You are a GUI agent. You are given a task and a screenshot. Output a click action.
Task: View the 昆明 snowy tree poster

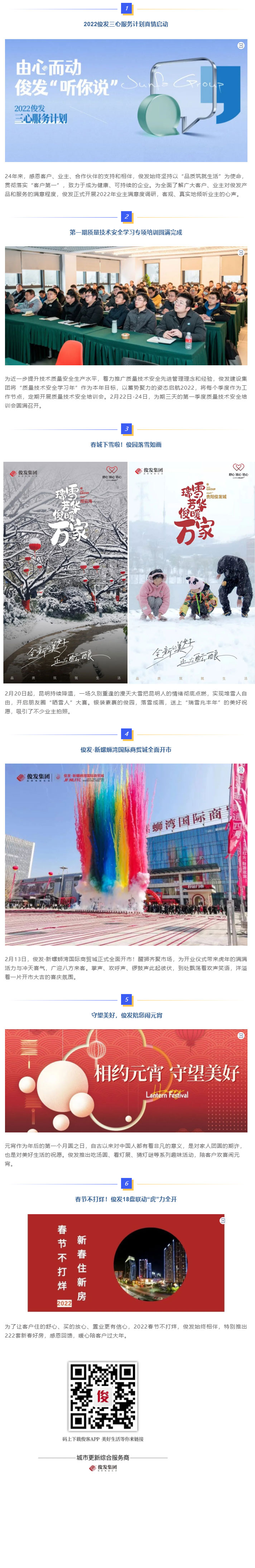pyautogui.click(x=65, y=572)
